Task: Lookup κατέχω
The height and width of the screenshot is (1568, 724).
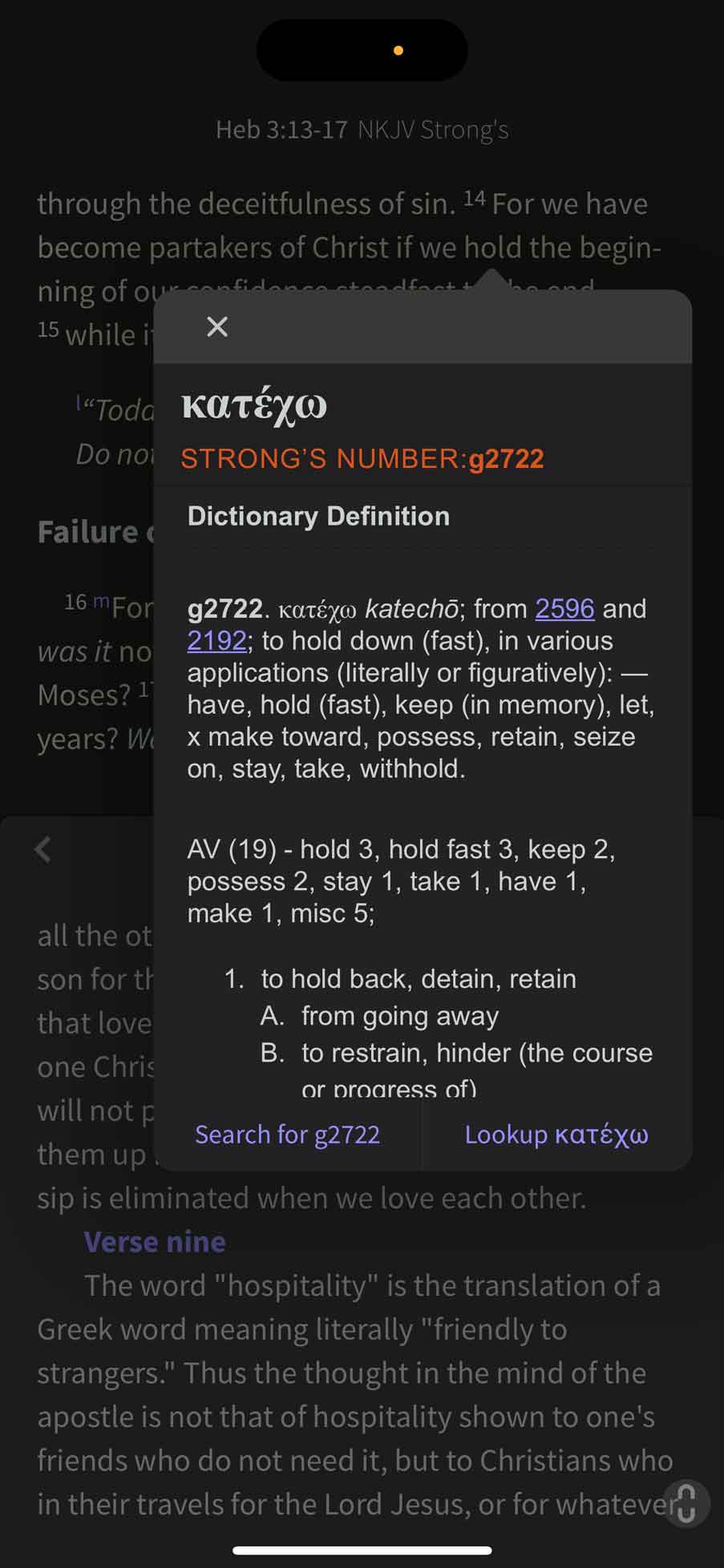Action: pos(556,1135)
